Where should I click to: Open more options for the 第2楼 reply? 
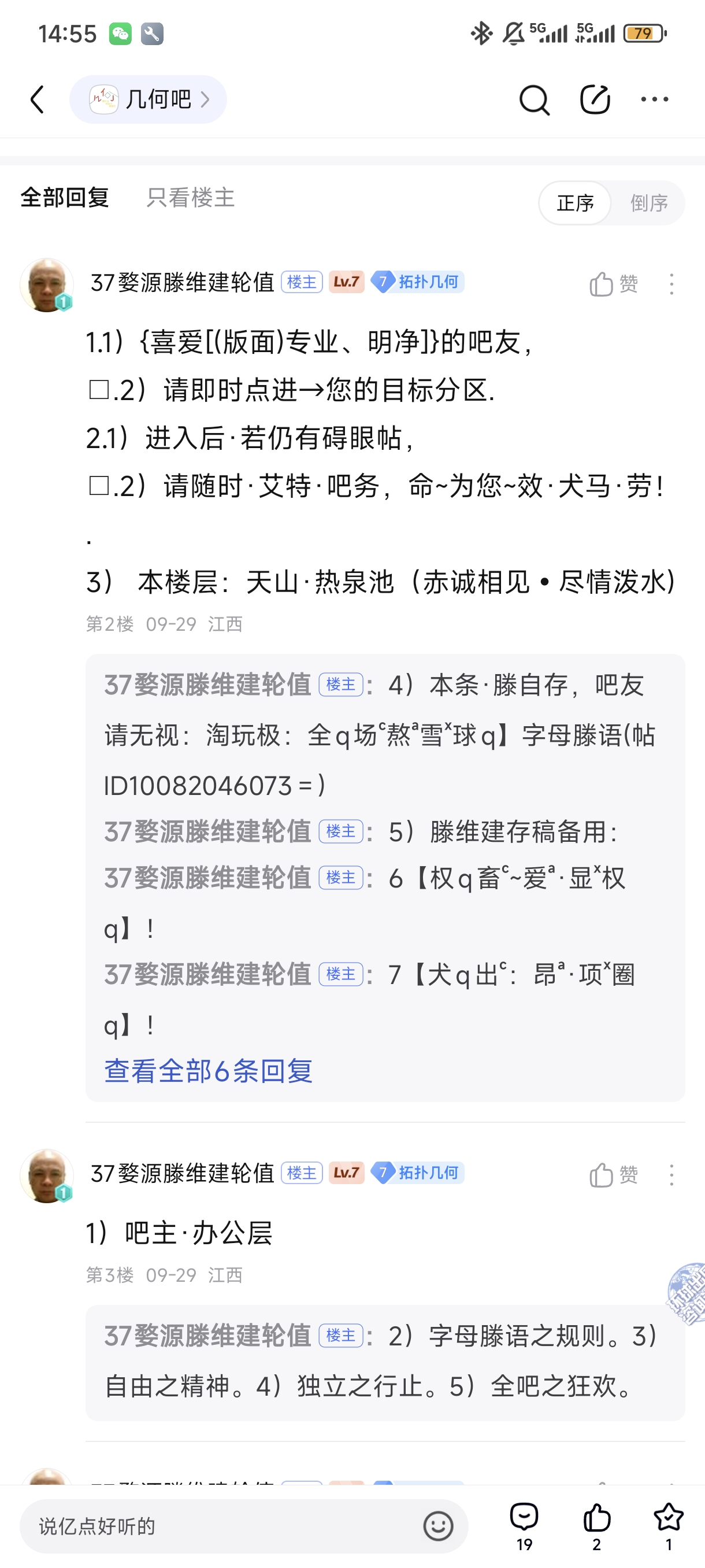tap(671, 284)
